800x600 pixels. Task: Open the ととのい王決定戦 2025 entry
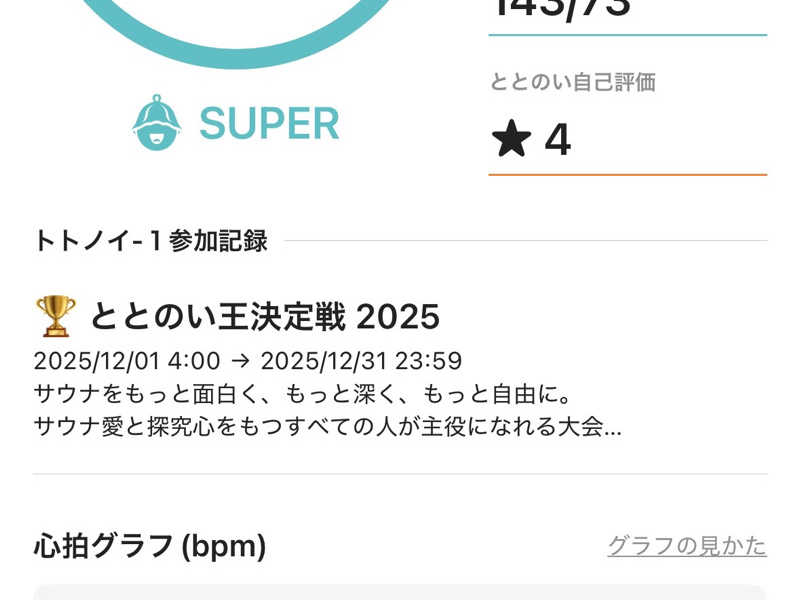[x=265, y=317]
